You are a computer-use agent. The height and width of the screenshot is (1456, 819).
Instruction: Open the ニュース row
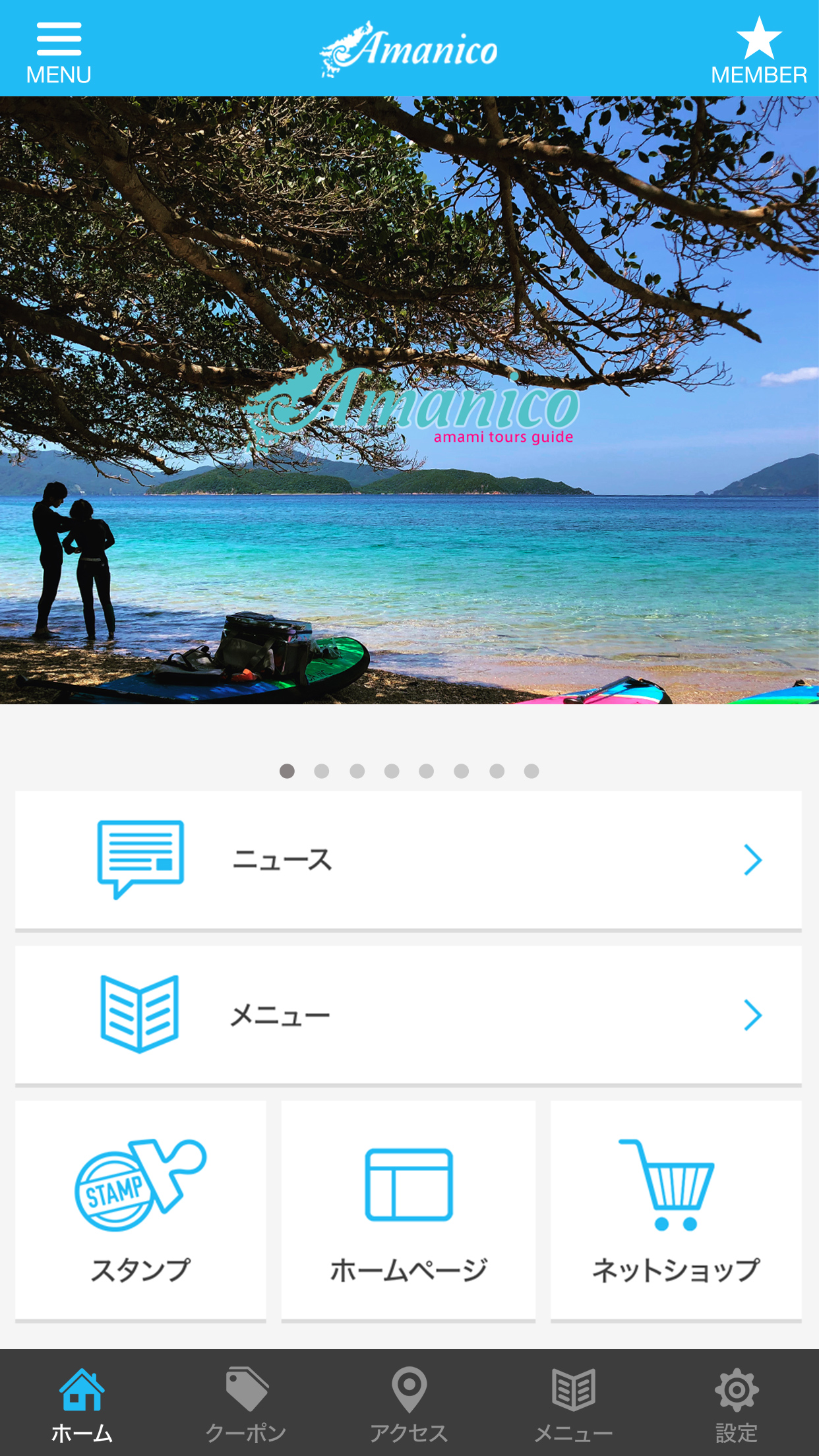pos(408,860)
